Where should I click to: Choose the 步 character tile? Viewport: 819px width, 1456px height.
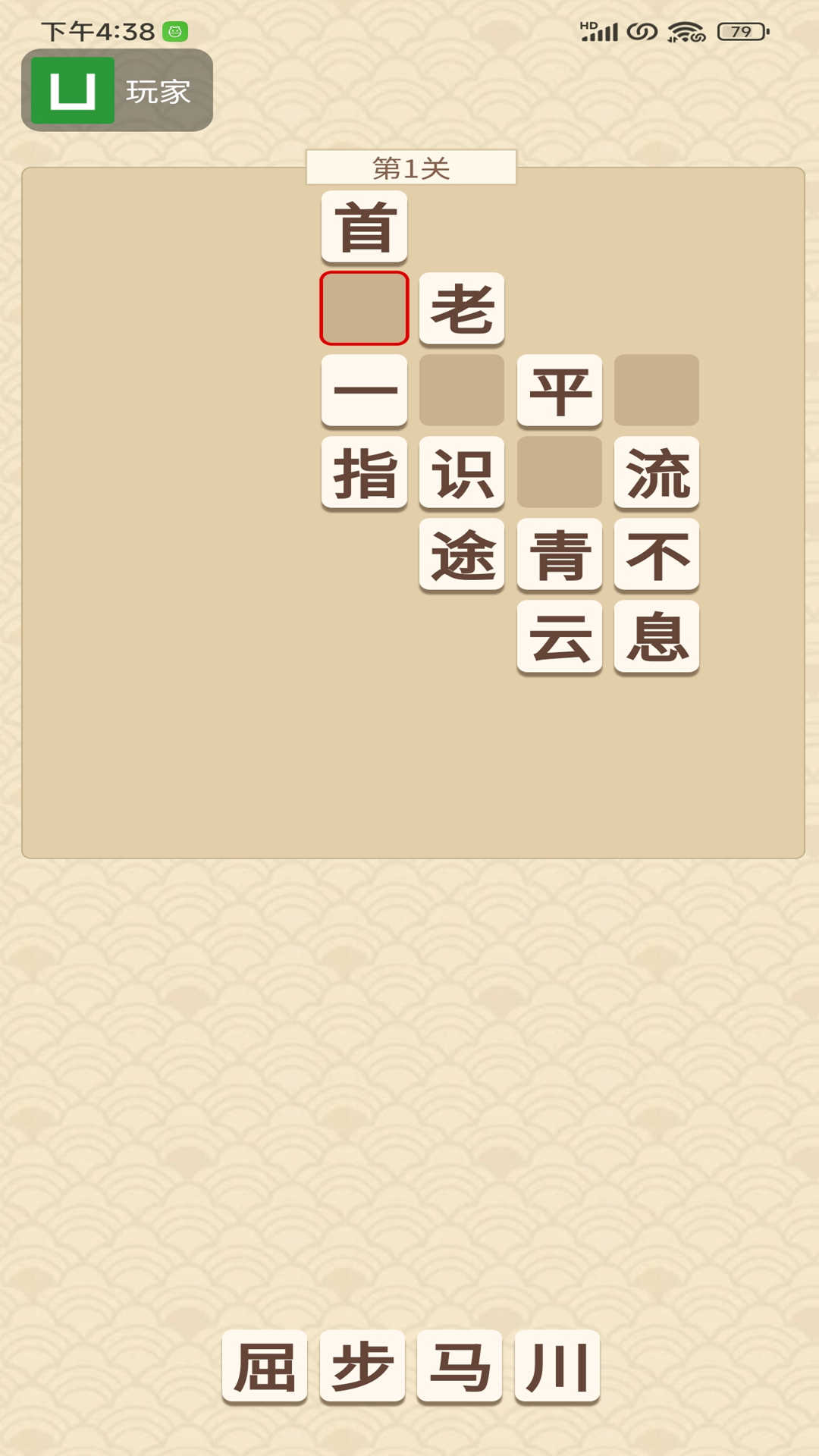pyautogui.click(x=362, y=1367)
